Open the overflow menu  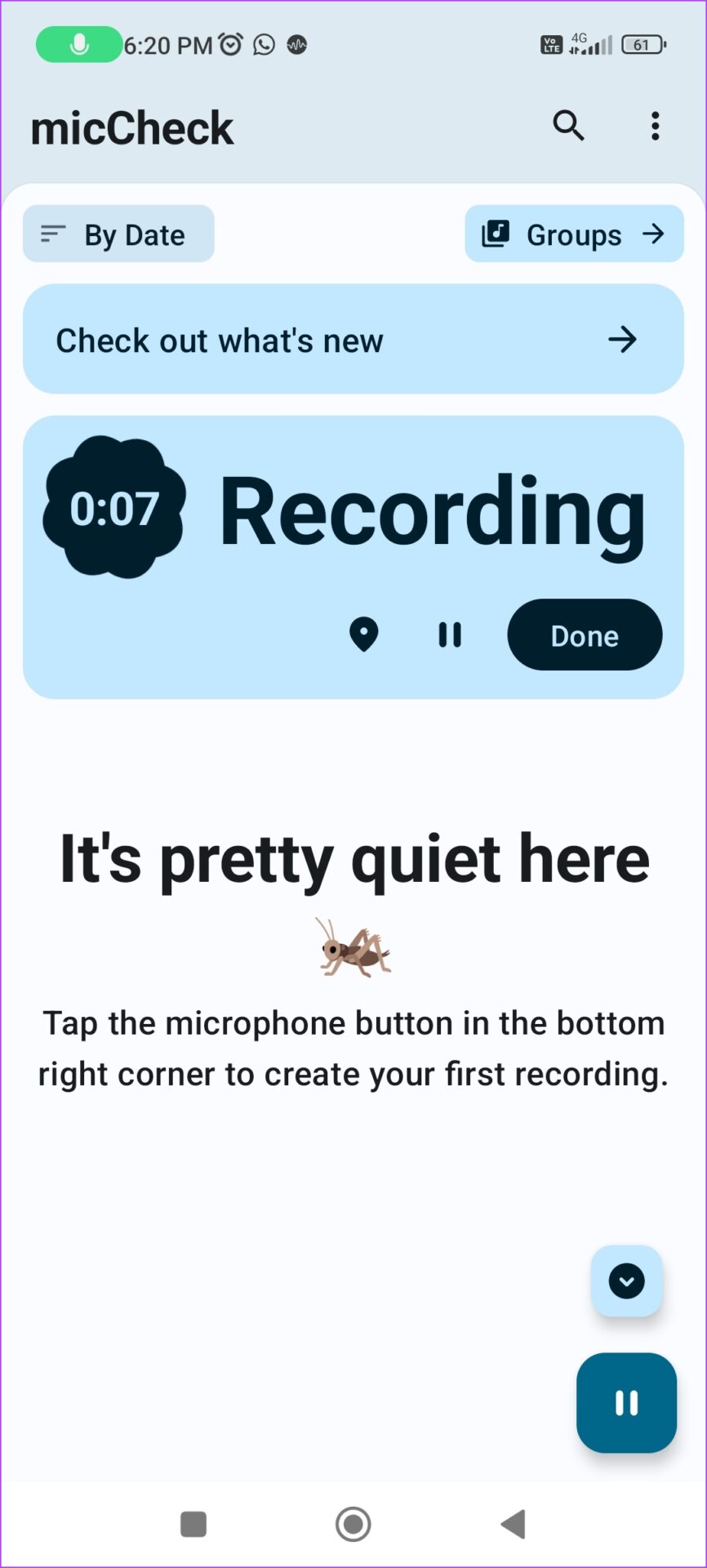point(655,126)
